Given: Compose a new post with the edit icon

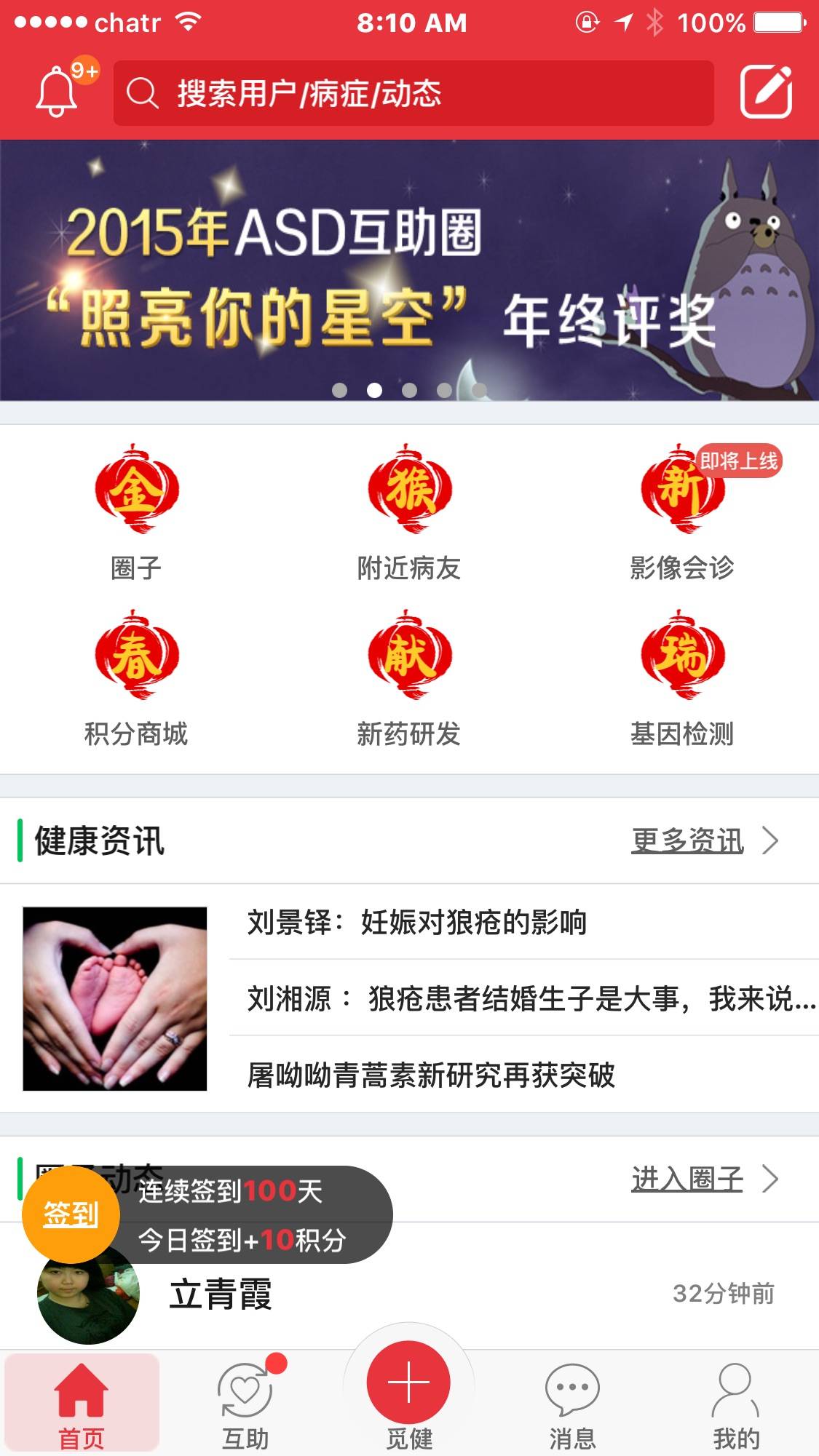Looking at the screenshot, I should 766,92.
